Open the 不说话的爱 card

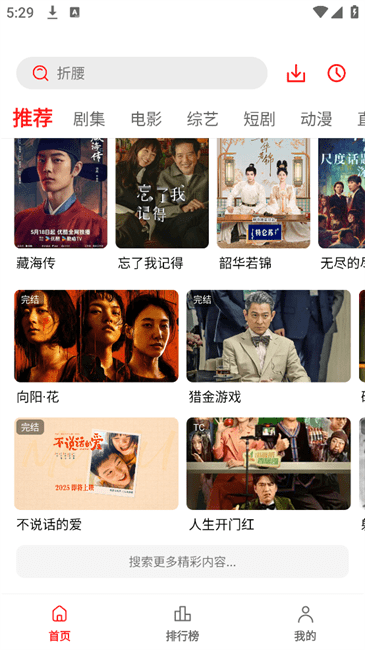coord(96,463)
